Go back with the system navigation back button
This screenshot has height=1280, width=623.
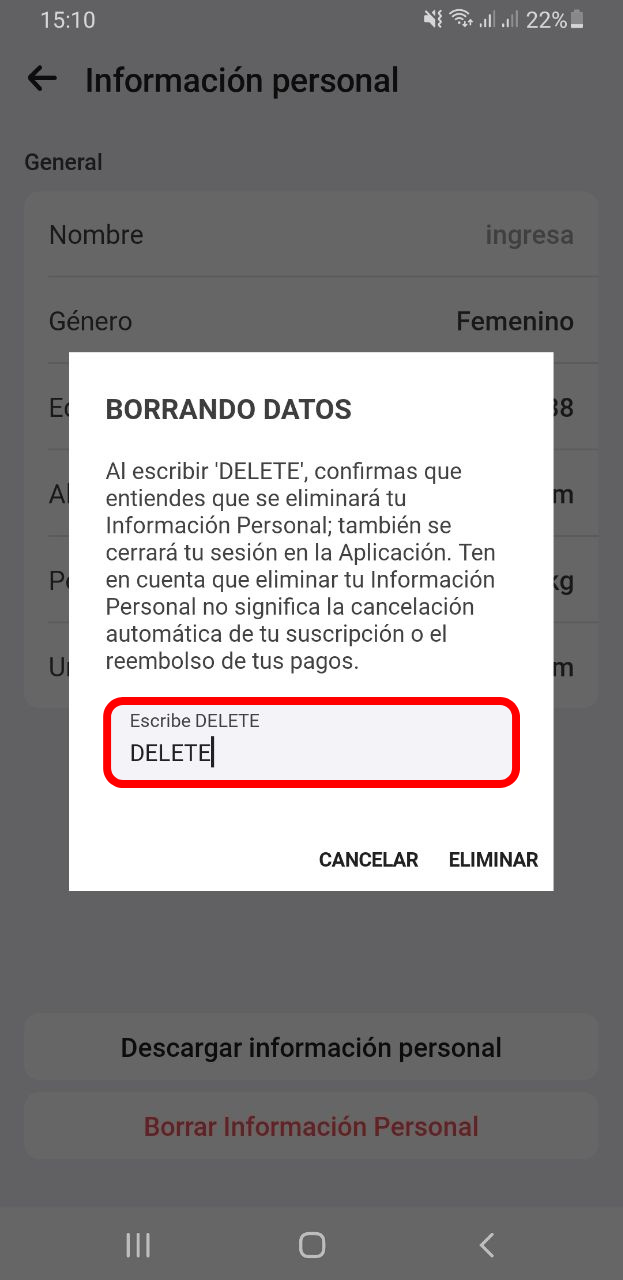(x=486, y=1245)
